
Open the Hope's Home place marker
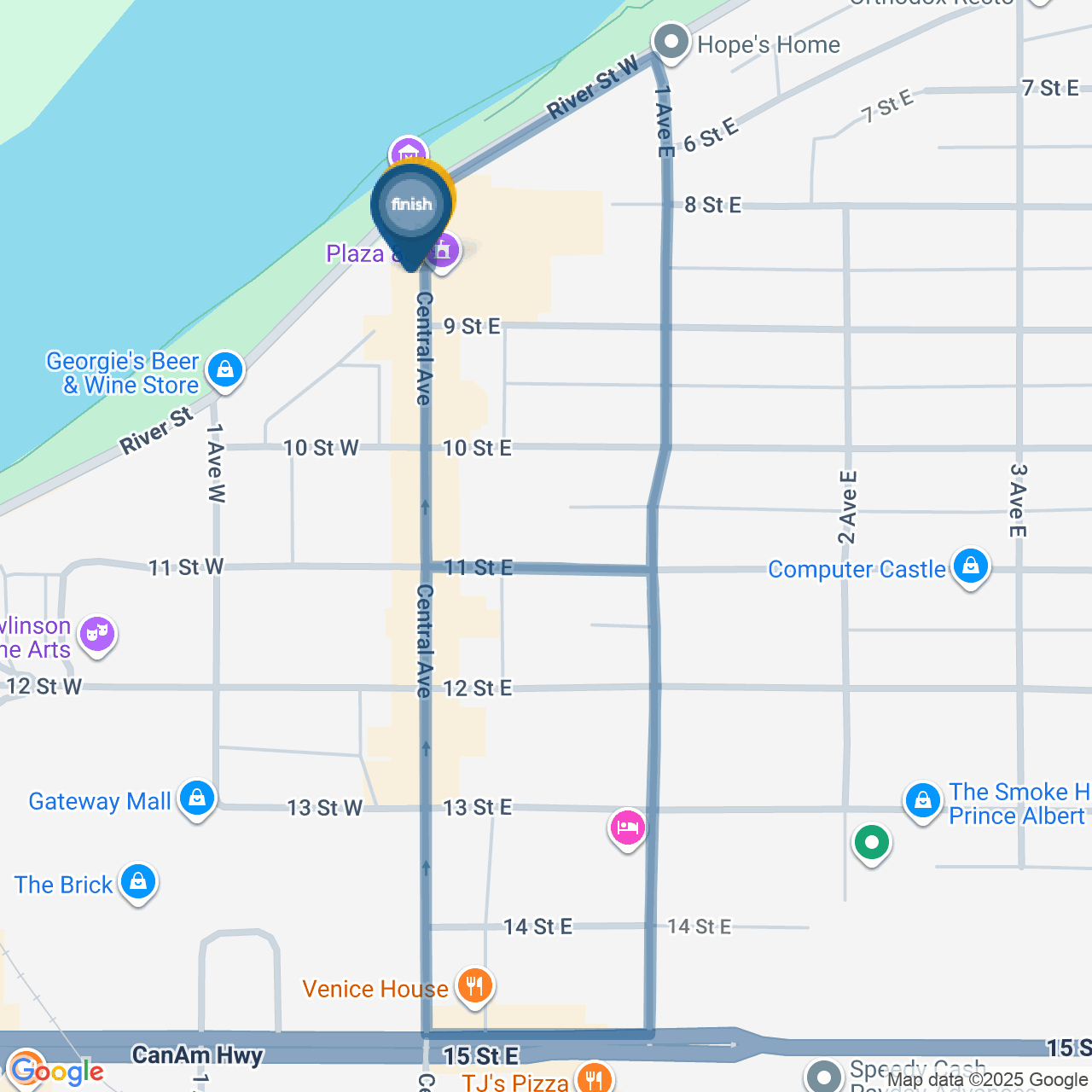coord(671,42)
